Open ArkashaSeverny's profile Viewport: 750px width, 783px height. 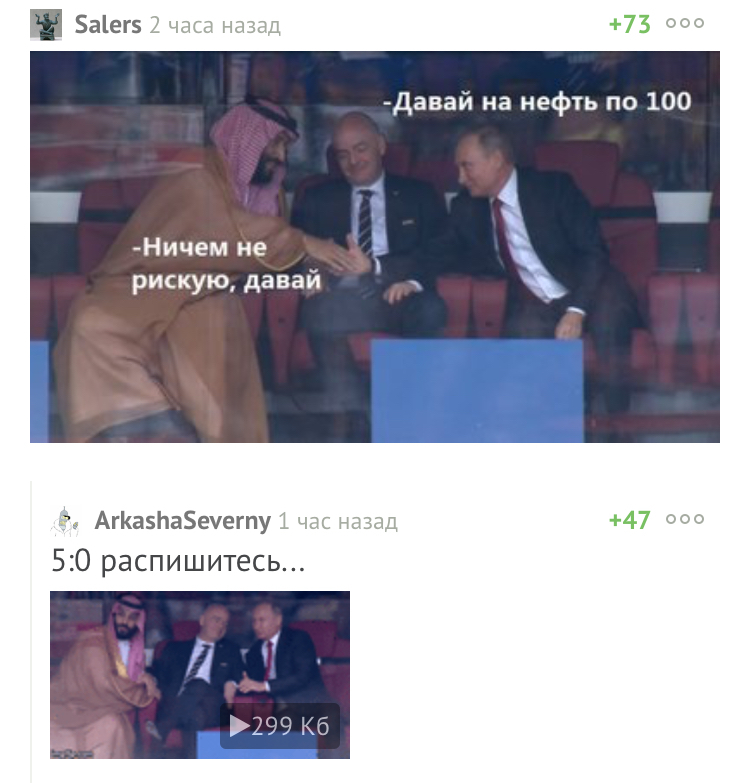click(x=182, y=521)
